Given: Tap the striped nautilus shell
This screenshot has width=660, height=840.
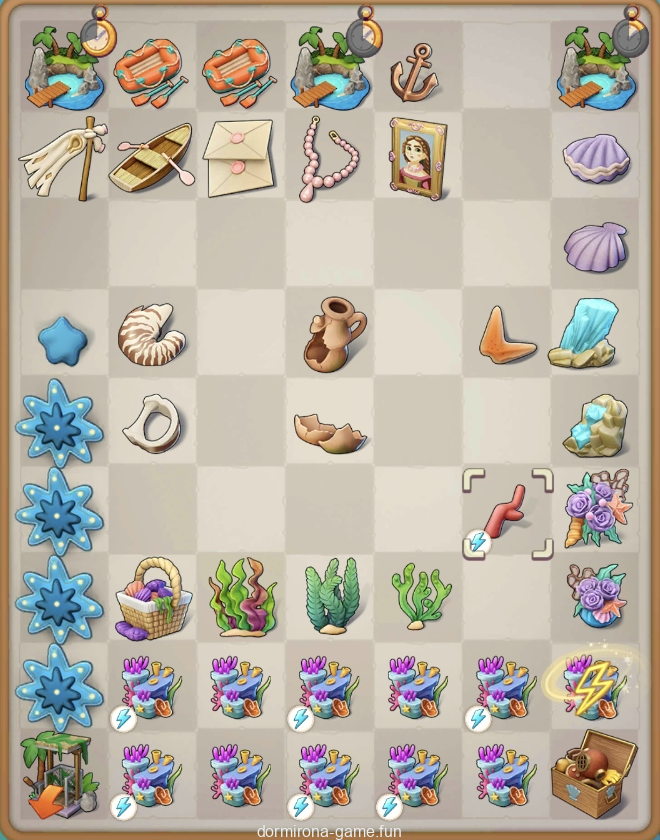Looking at the screenshot, I should [147, 333].
